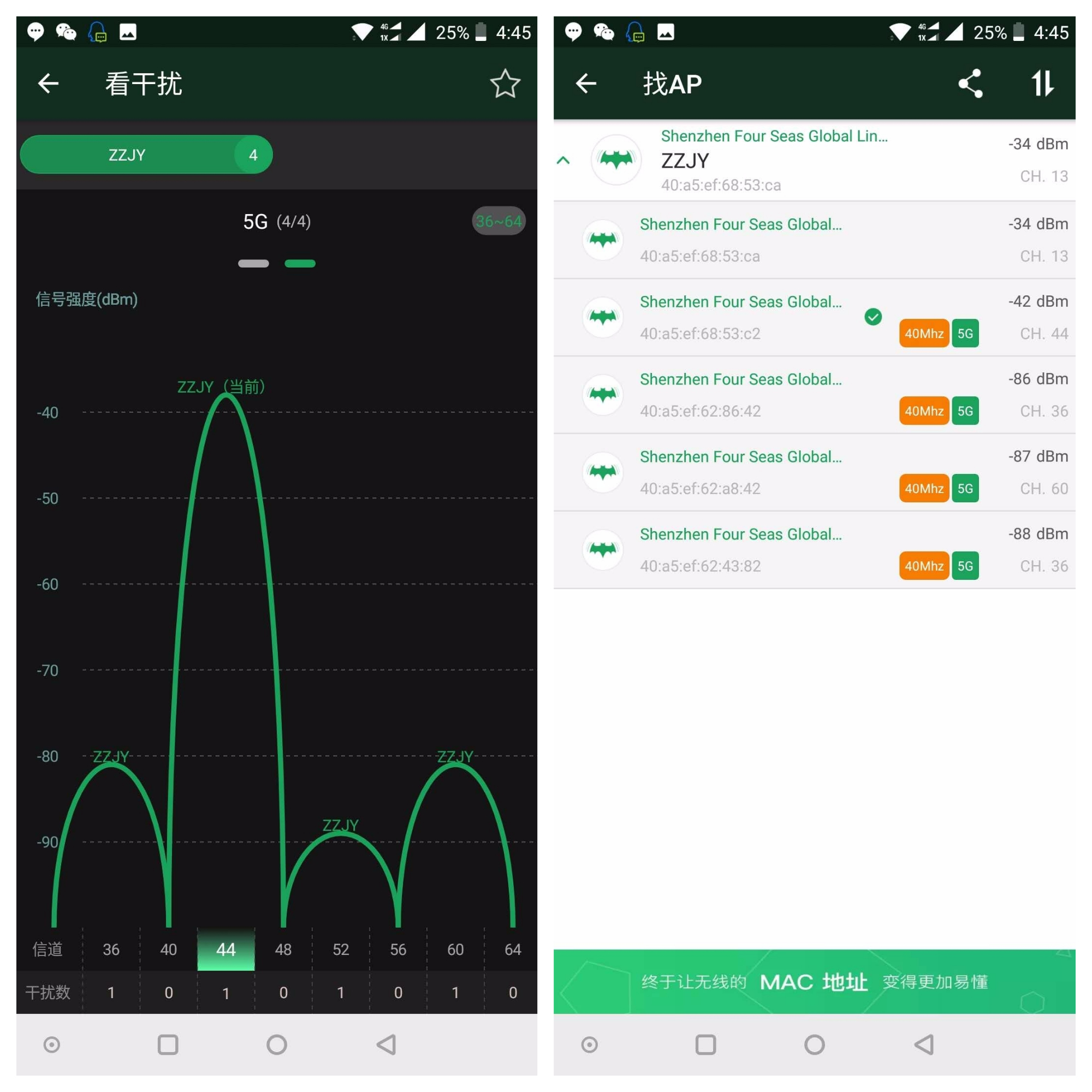Open the green MAC 地址 banner
The width and height of the screenshot is (1092, 1092).
coord(814,981)
